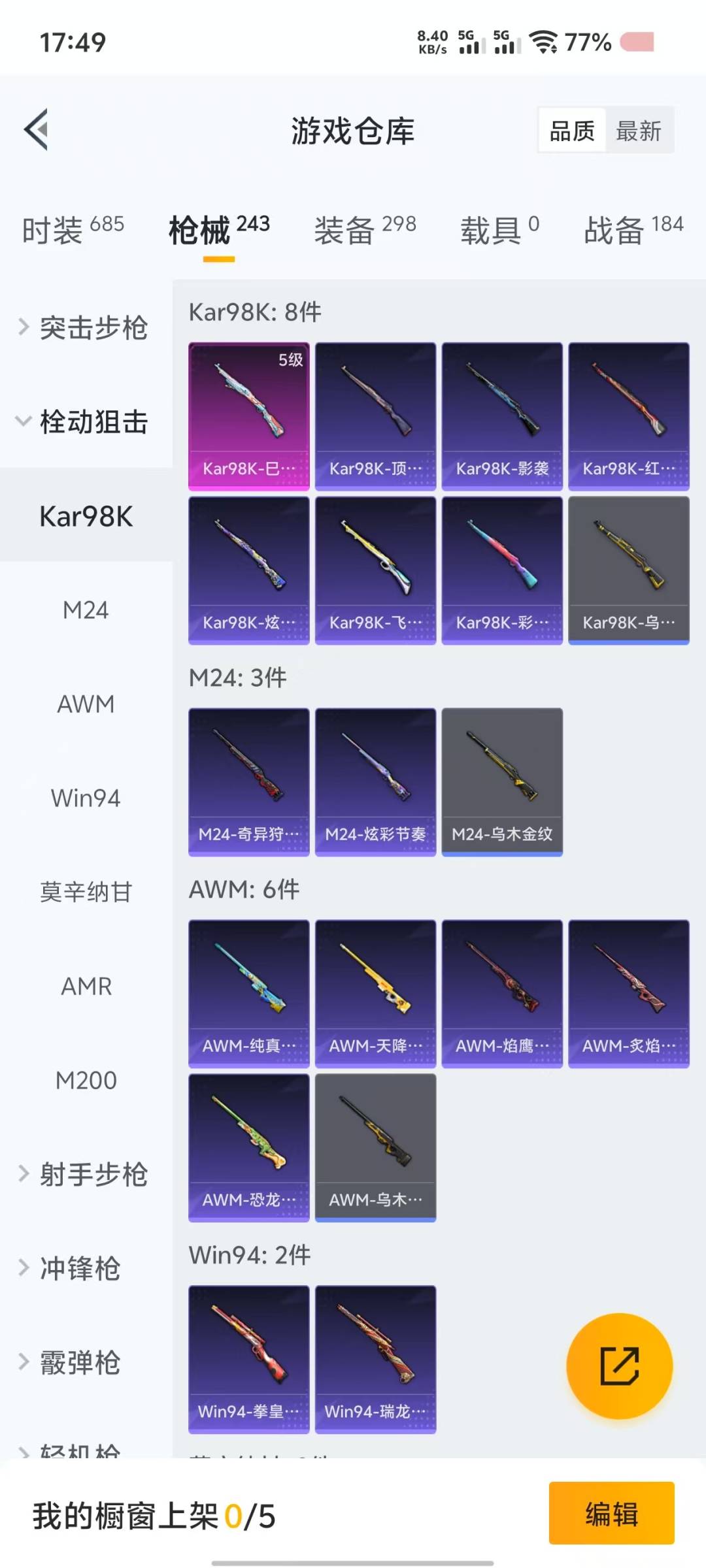
Task: Open the AWM-恐龙 skin tile
Action: 249,1148
